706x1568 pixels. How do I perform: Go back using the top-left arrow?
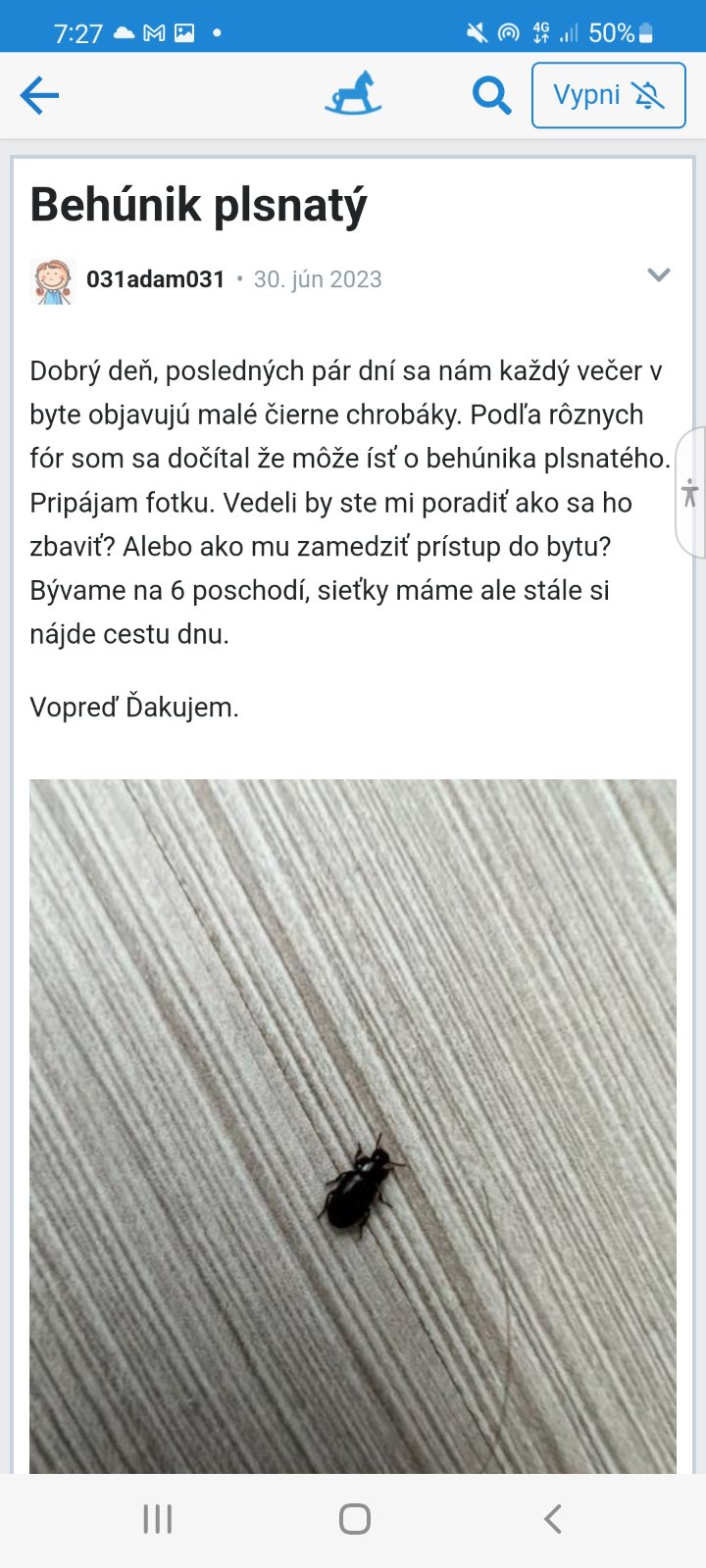click(x=40, y=96)
